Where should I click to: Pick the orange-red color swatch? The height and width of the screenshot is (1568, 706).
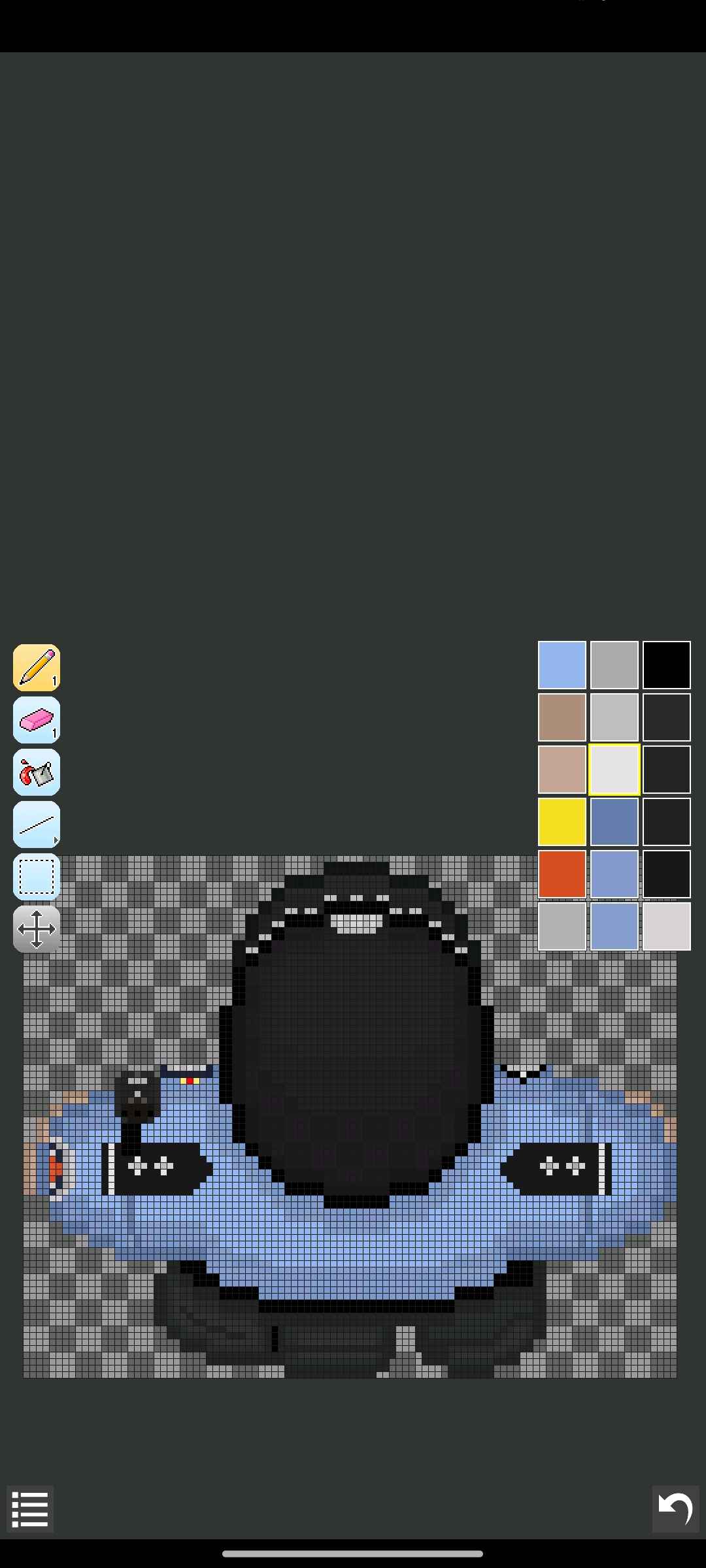click(562, 874)
